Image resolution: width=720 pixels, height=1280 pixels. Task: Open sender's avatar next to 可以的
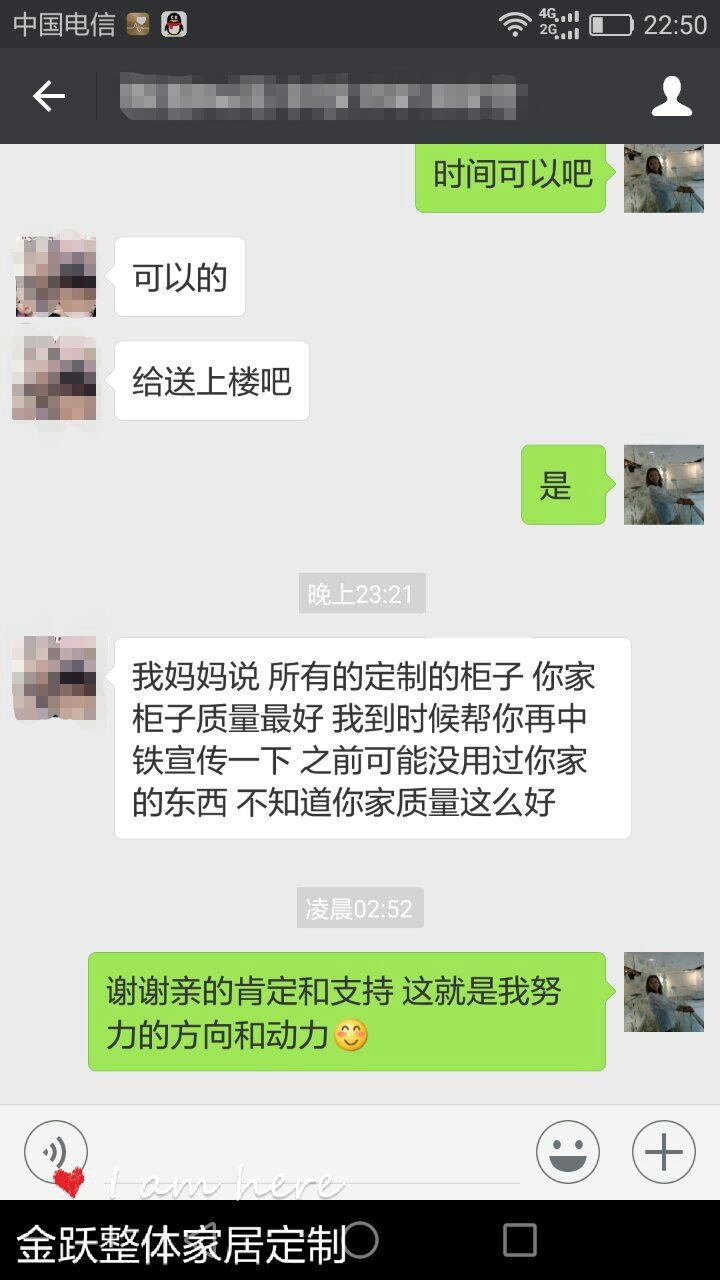tap(56, 277)
